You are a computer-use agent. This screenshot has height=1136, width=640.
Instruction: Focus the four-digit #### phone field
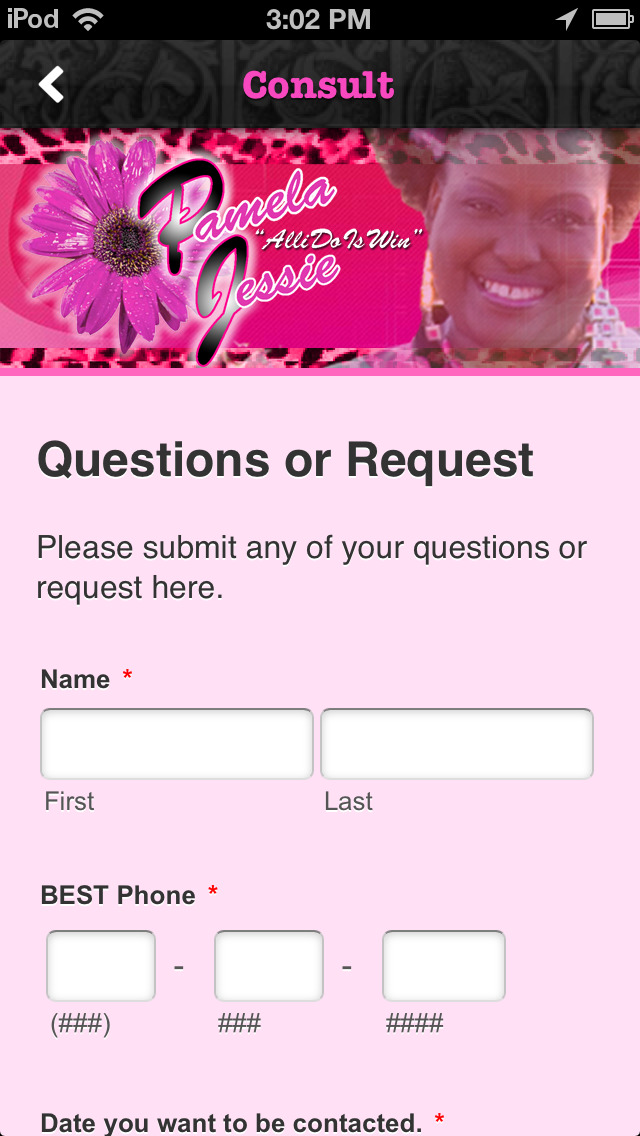tap(444, 966)
